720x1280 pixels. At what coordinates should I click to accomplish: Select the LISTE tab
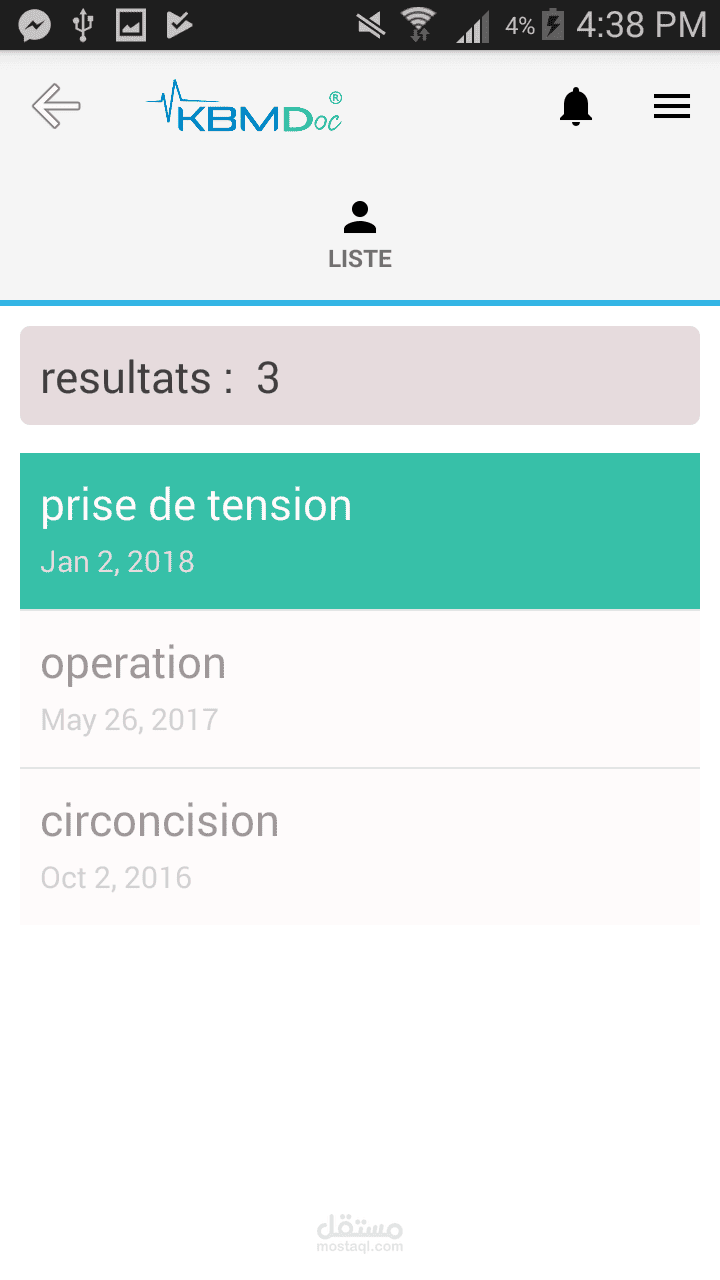click(x=360, y=236)
